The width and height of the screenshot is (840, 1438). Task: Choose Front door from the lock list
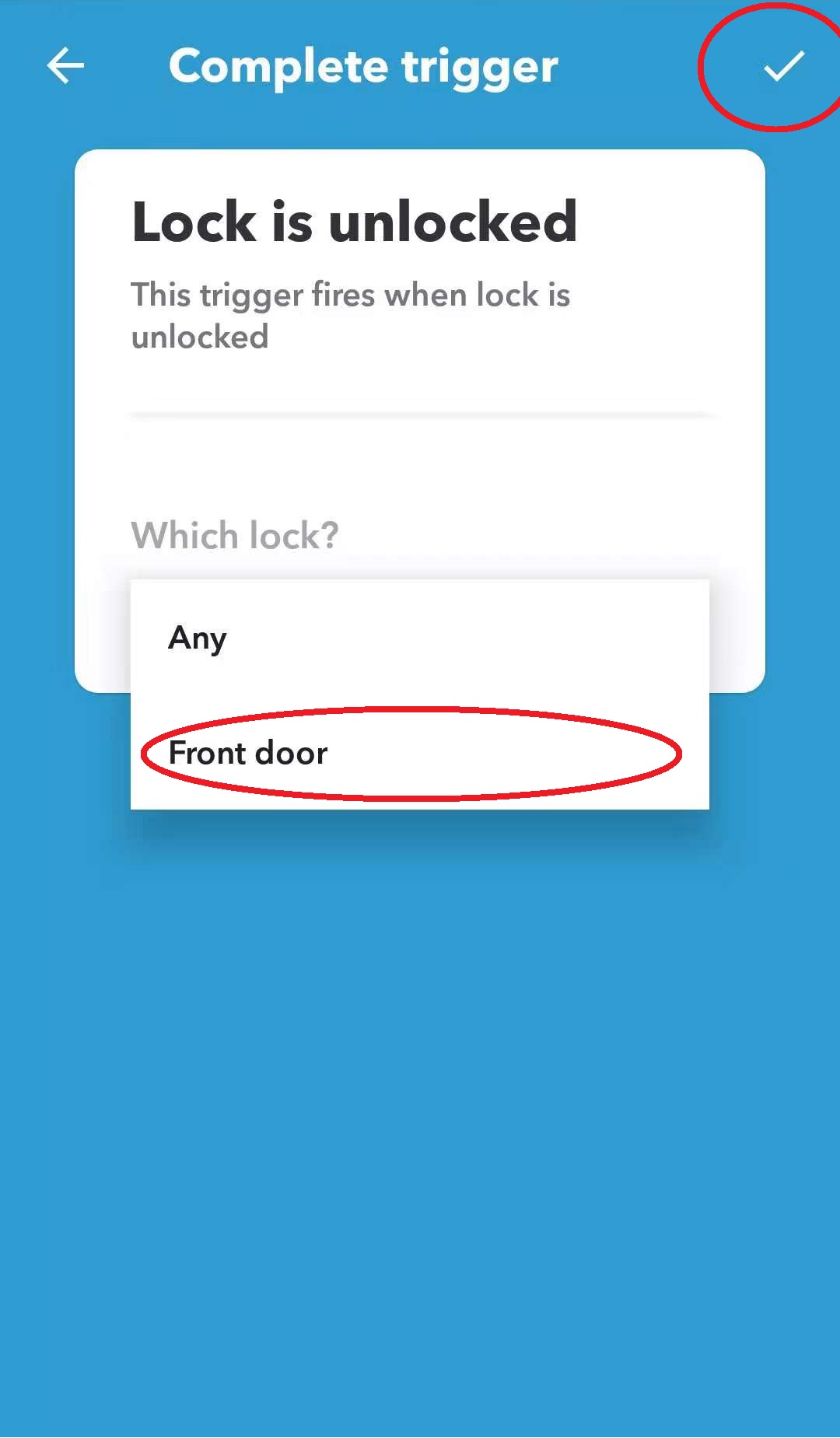pyautogui.click(x=248, y=753)
